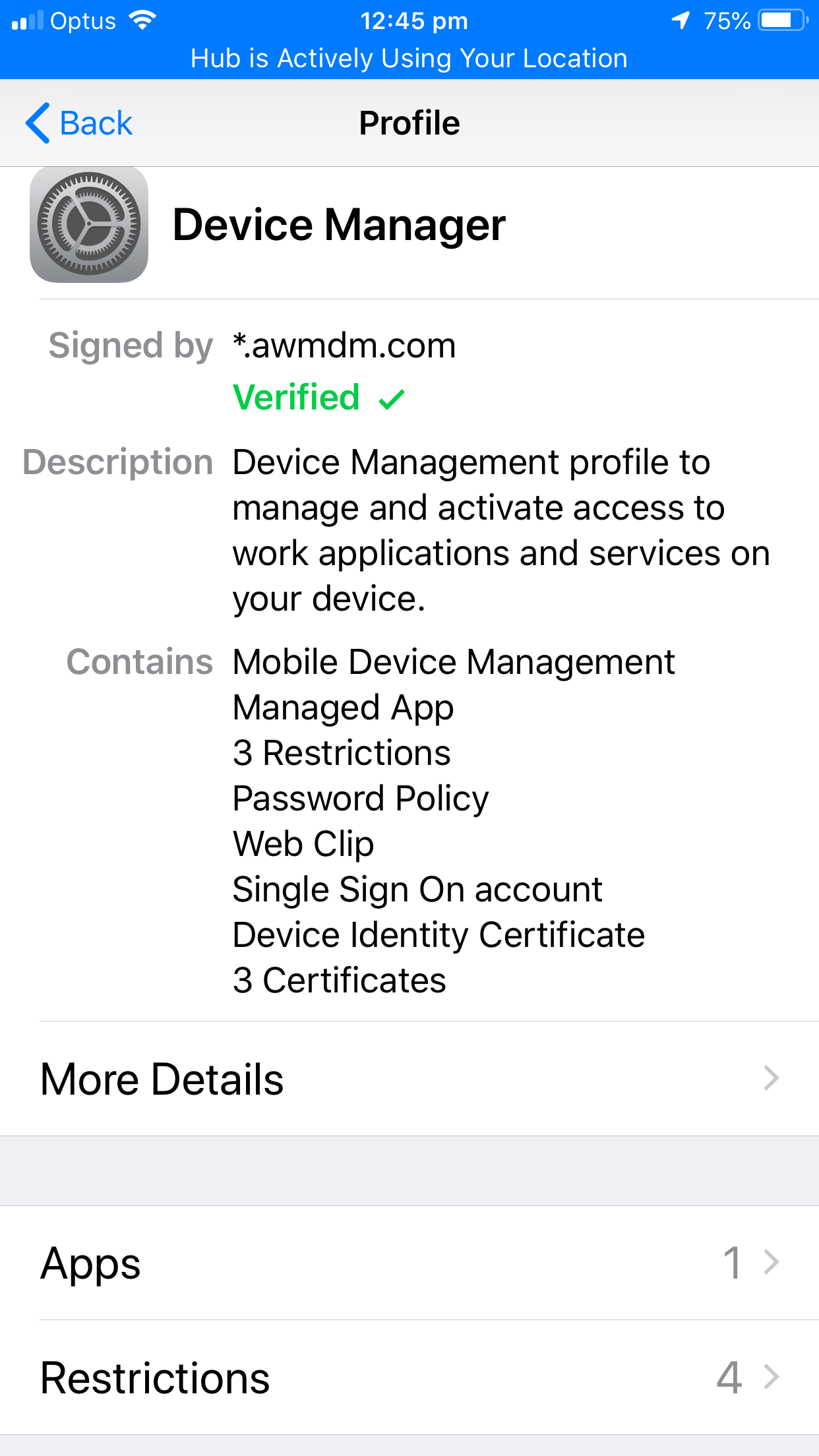View the Restrictions list
Screen dimensions: 819x1456
[x=409, y=1378]
